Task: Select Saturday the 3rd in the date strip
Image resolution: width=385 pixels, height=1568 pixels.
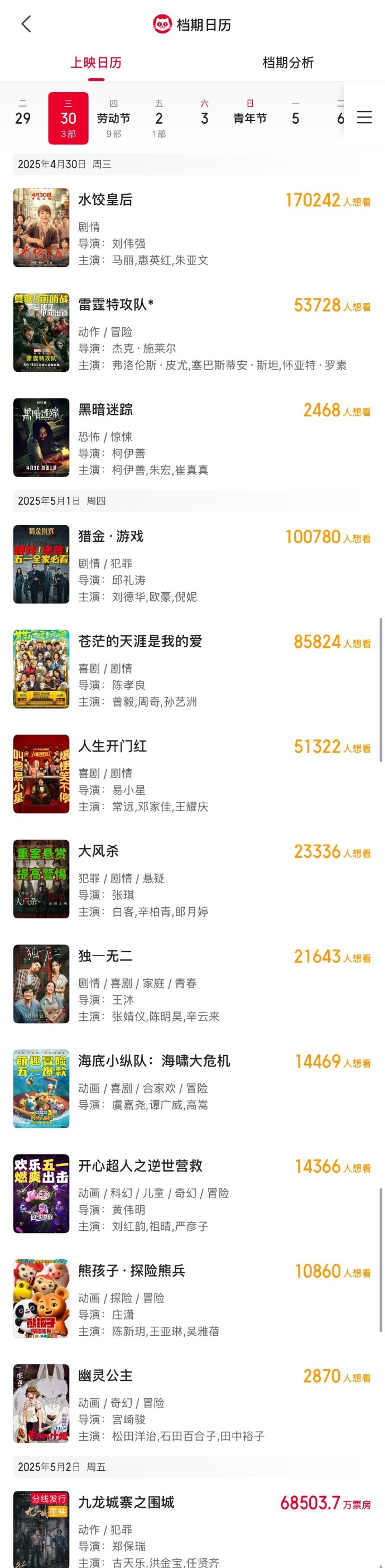Action: pyautogui.click(x=204, y=118)
